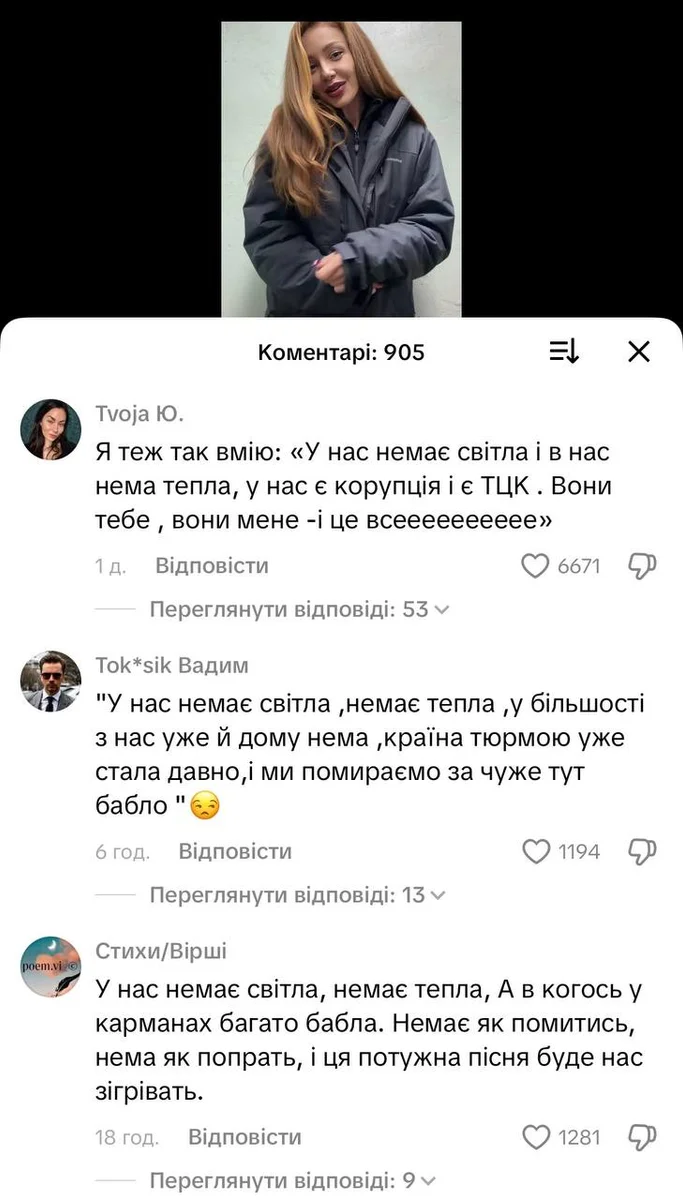The image size is (683, 1200).
Task: Open the Стихи/Вірші profile avatar
Action: point(50,966)
